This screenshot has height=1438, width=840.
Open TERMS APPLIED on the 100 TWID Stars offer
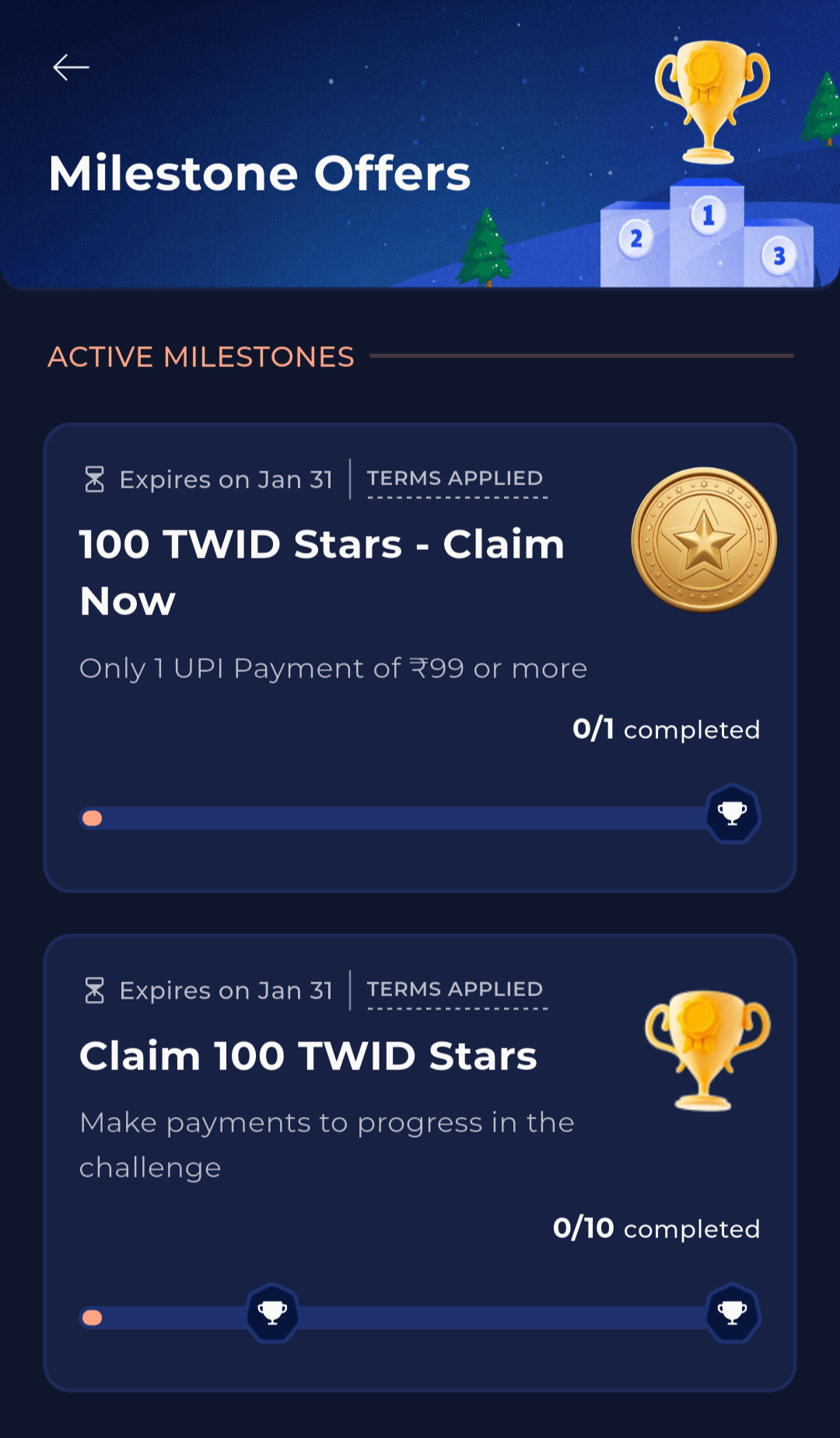tap(456, 479)
